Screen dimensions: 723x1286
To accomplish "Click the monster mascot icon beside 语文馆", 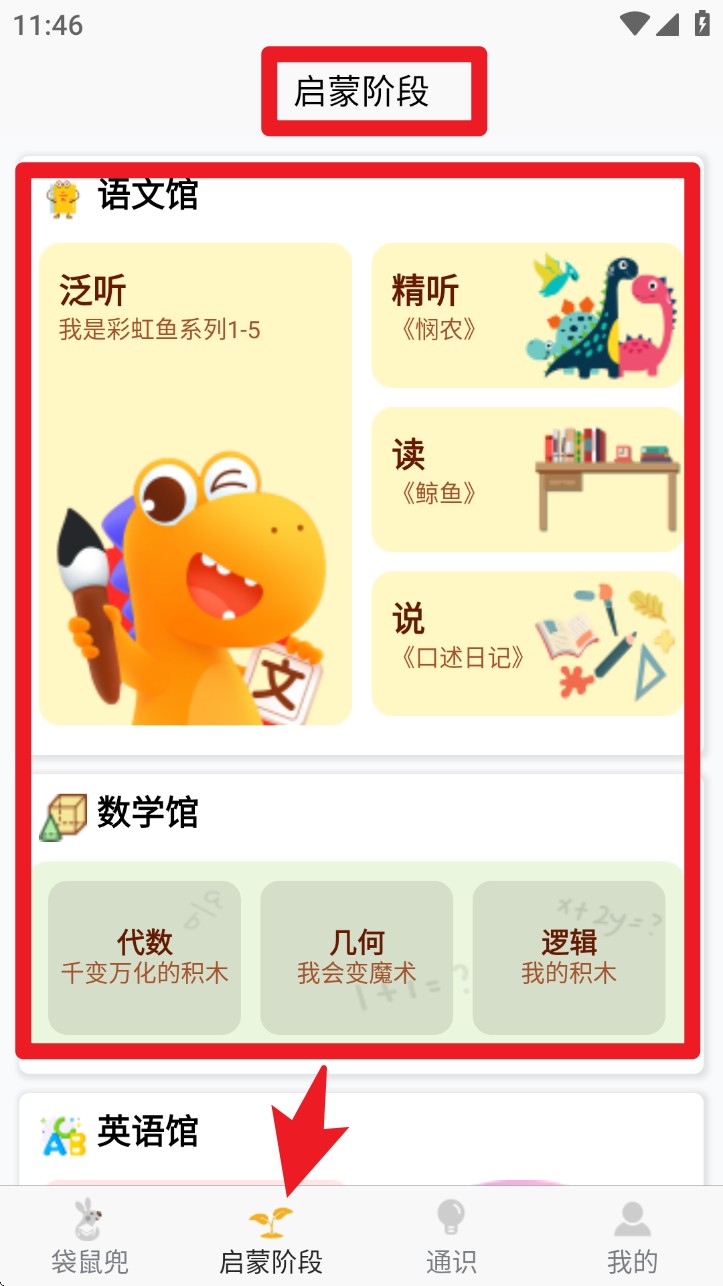I will (x=63, y=196).
